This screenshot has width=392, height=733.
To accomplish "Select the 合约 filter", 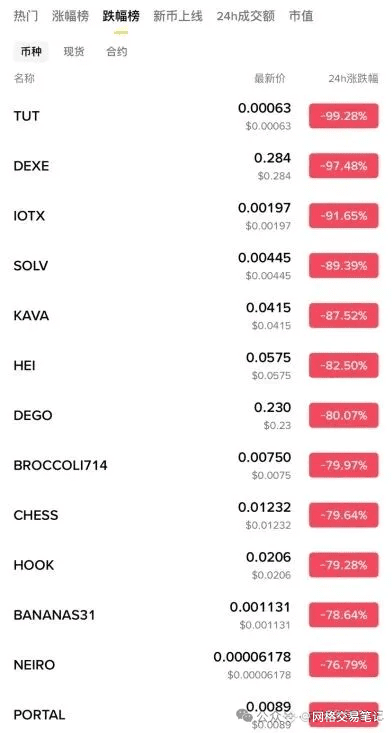I will 116,51.
